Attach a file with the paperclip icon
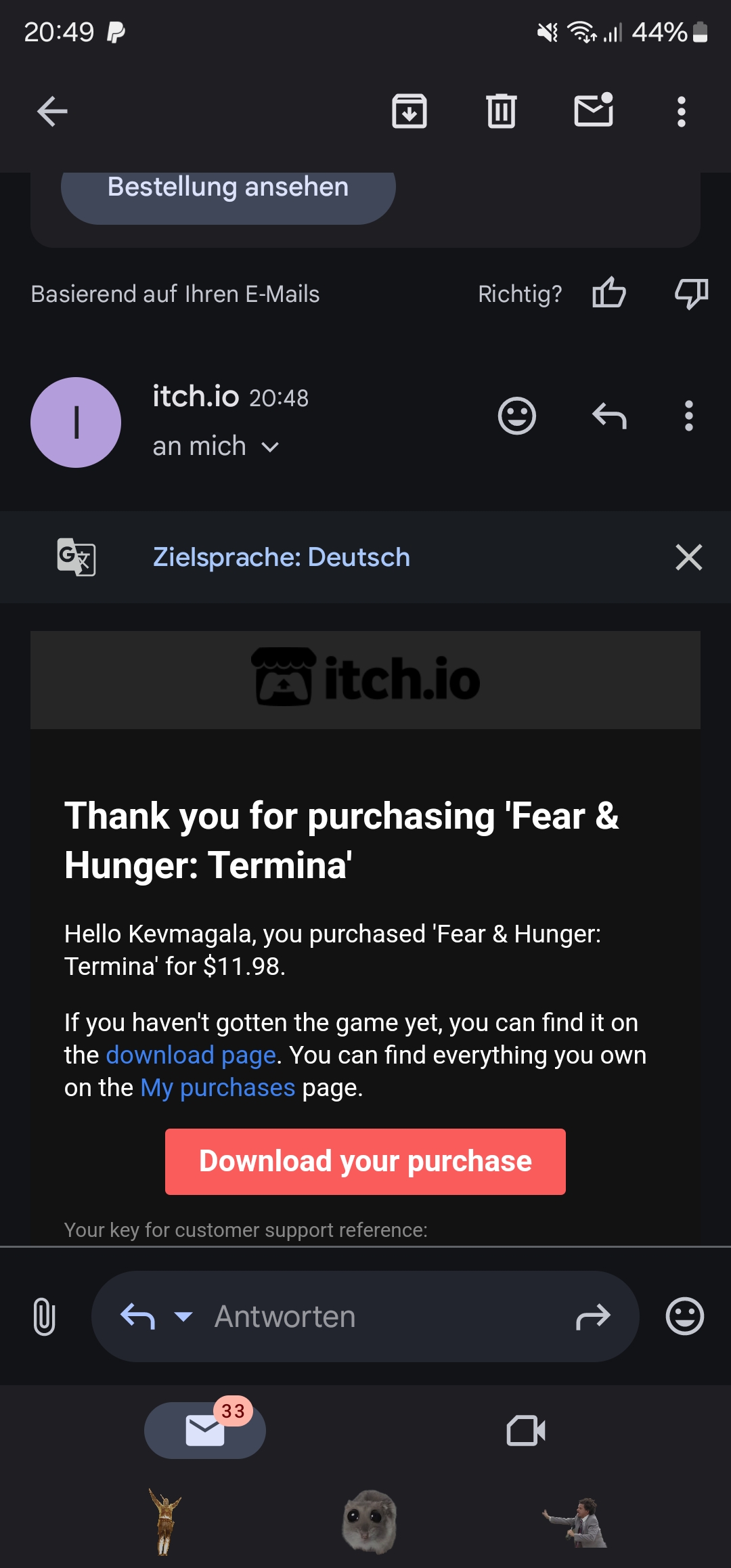The image size is (731, 1568). tap(44, 1317)
